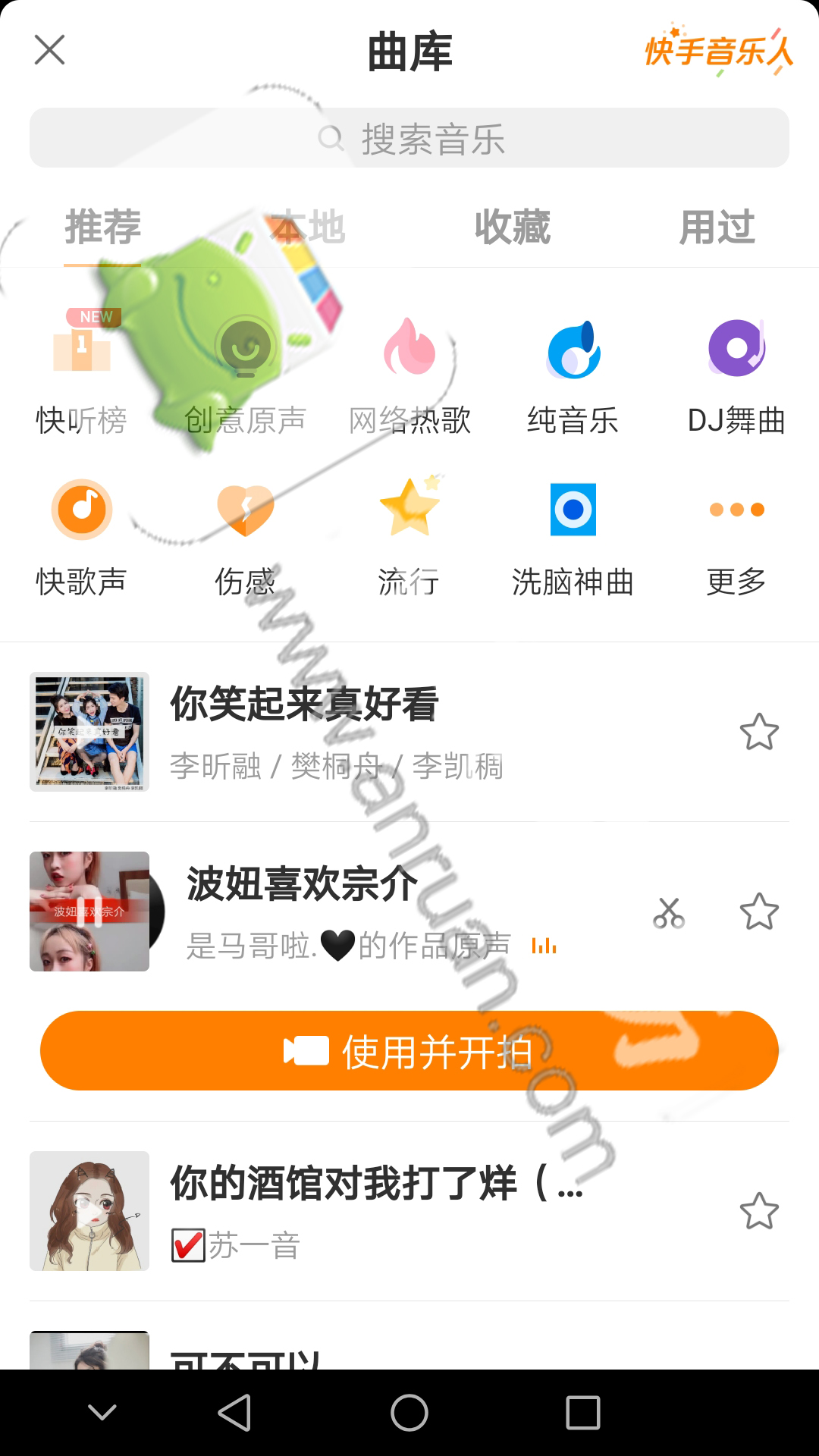Open the 快手音乐人 link
Viewport: 819px width, 1456px height.
pyautogui.click(x=717, y=51)
